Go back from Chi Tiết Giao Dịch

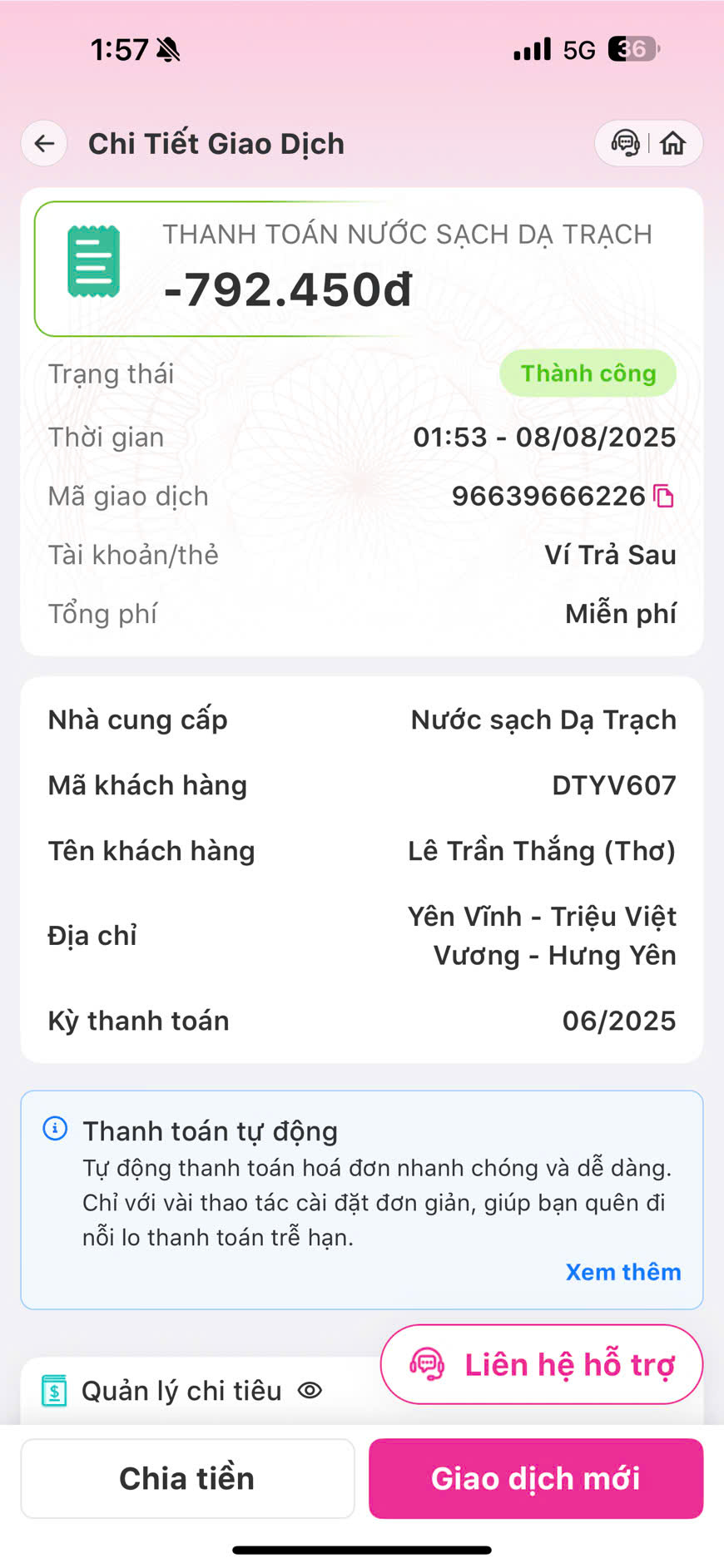coord(44,144)
